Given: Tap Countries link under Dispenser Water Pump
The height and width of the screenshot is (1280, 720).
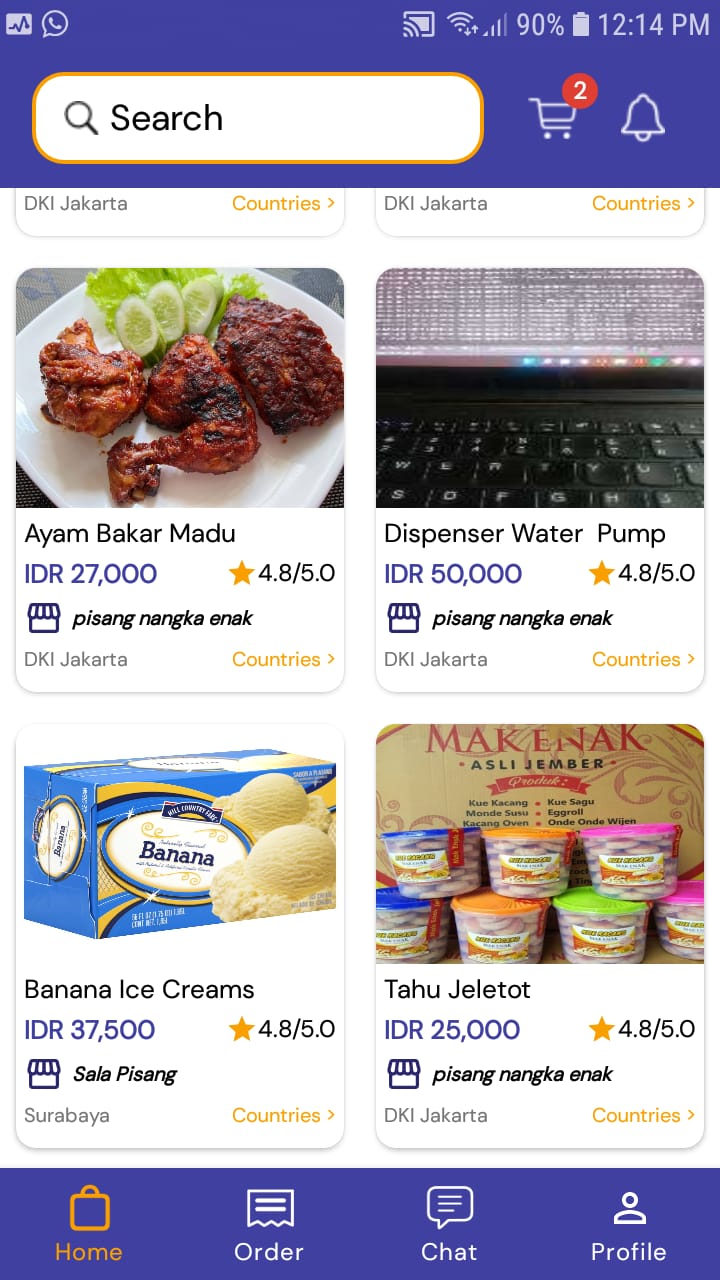Looking at the screenshot, I should click(x=643, y=659).
